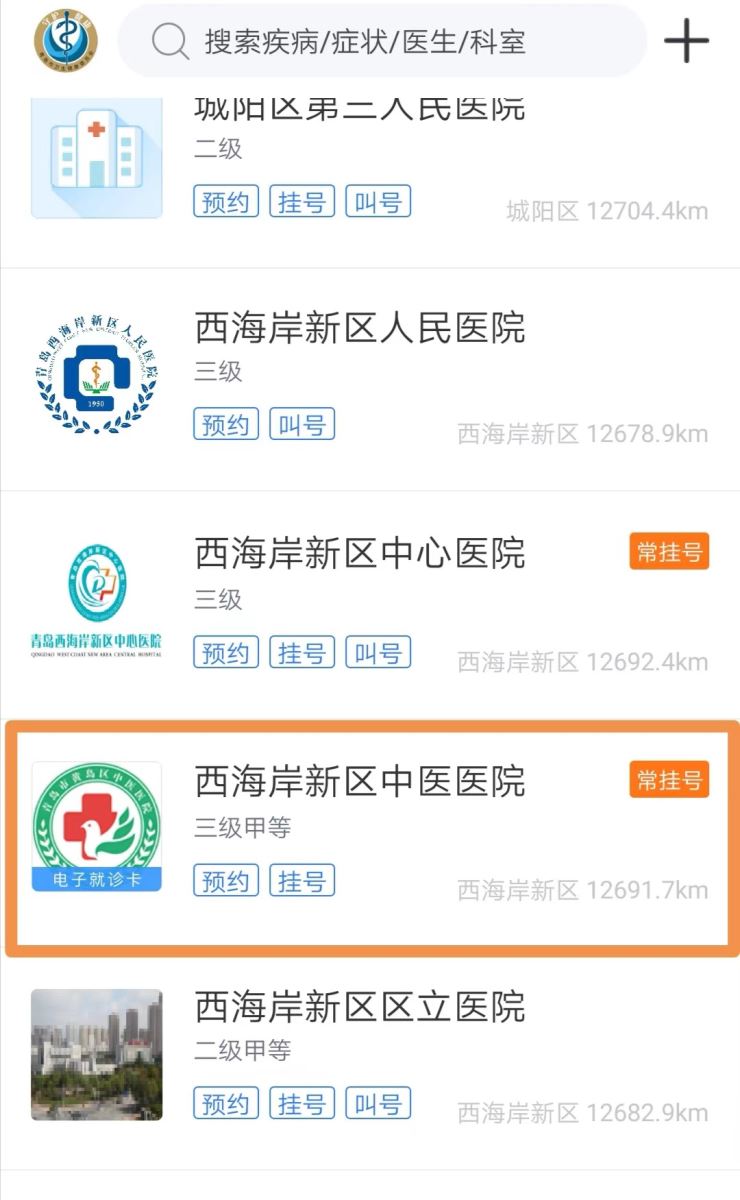Open 城阳区第二人民医院 hospital entry

(x=360, y=108)
